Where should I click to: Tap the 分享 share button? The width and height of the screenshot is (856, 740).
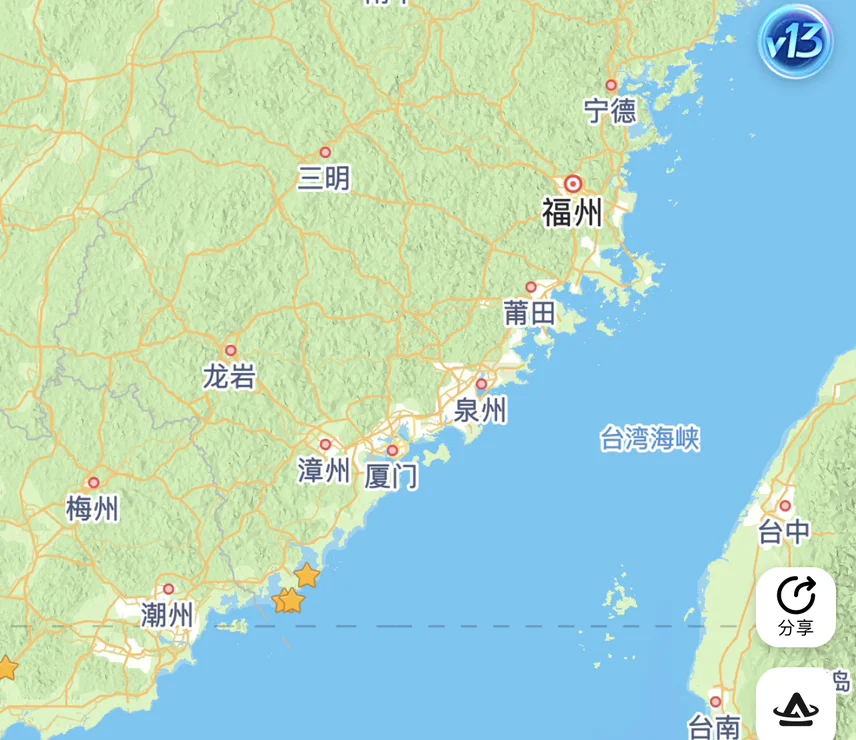796,607
